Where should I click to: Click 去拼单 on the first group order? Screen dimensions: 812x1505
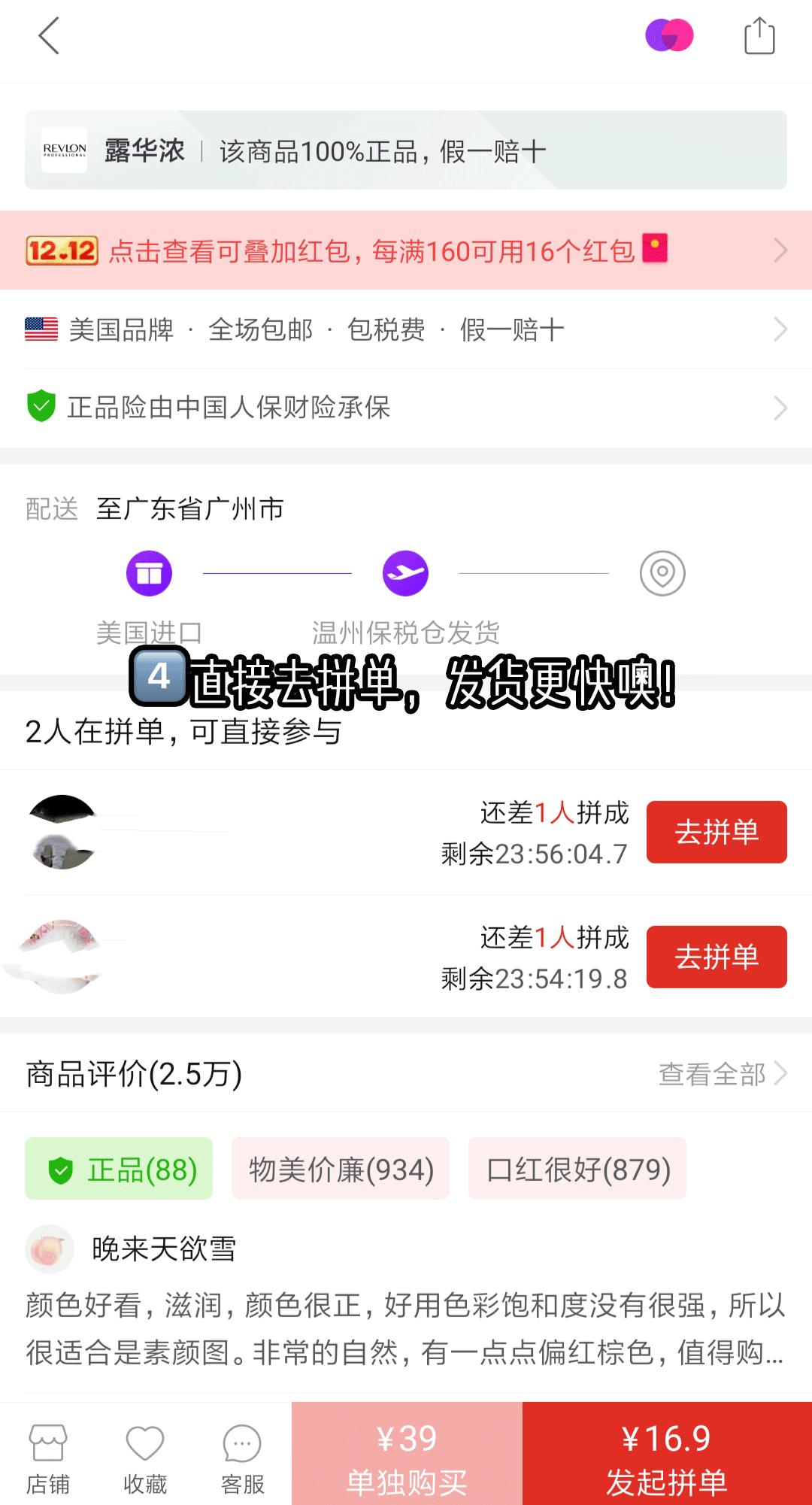pos(715,832)
